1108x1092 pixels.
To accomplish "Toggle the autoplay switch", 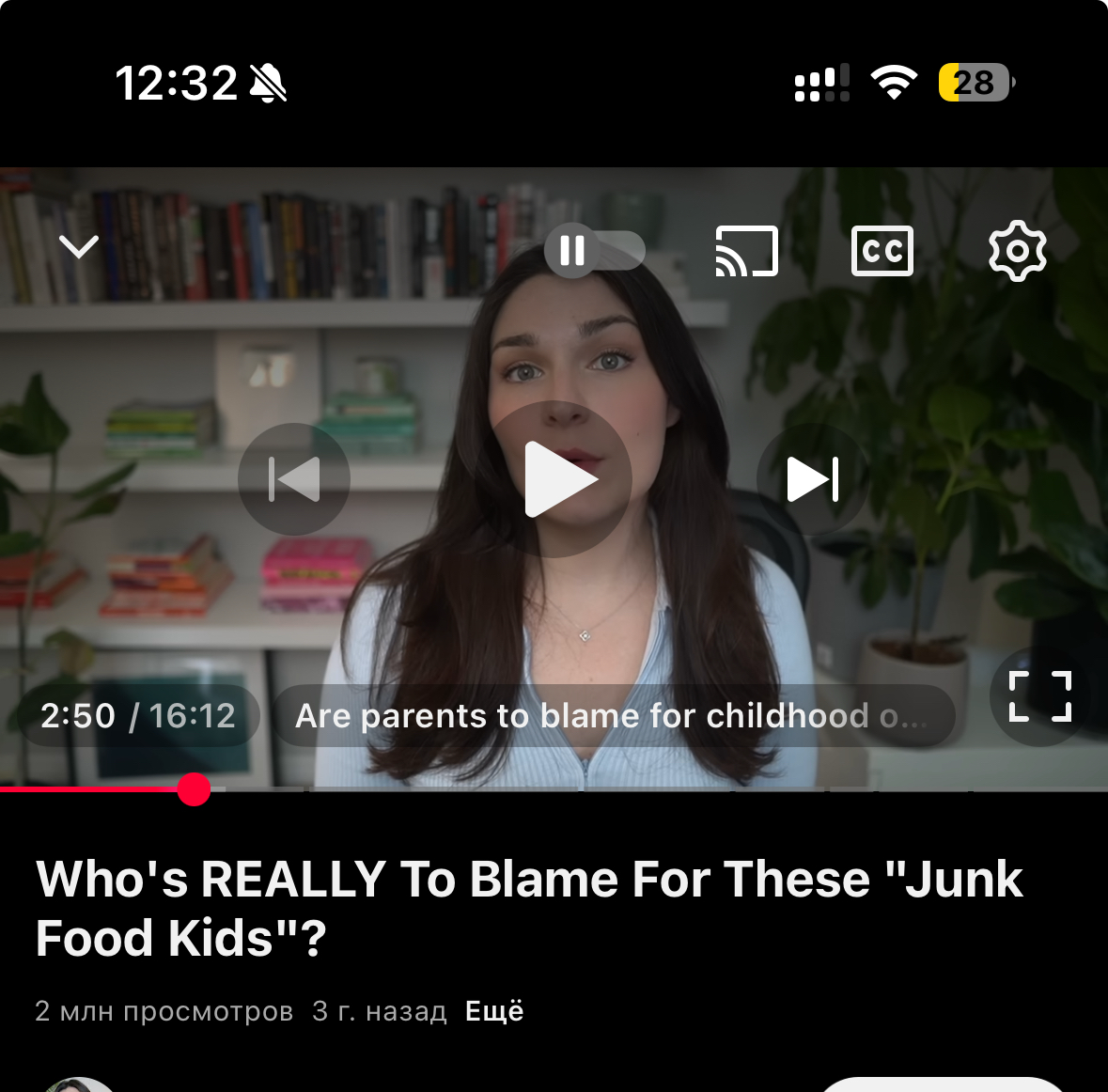I will click(x=594, y=251).
